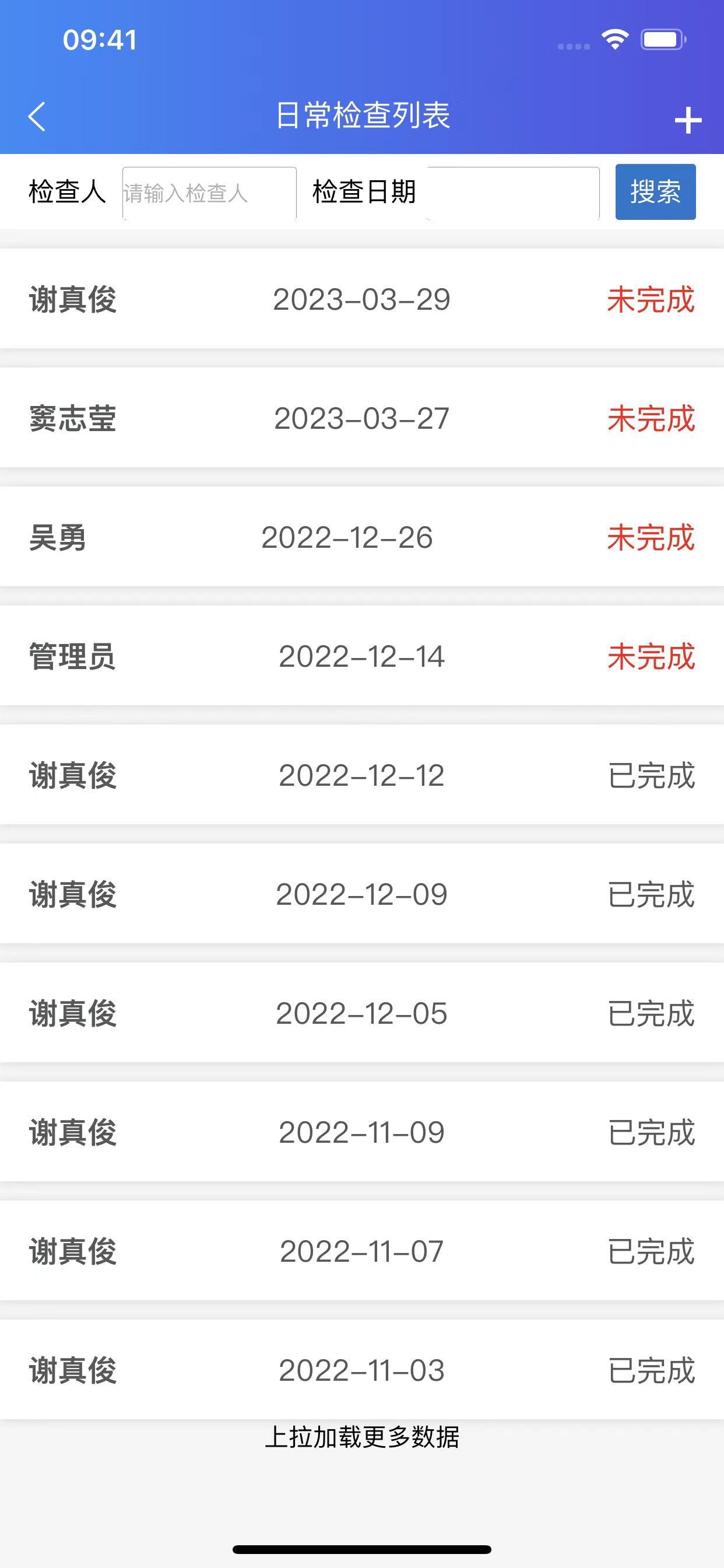Open the inspection dated 2022-12-05
The image size is (724, 1568).
tap(362, 1013)
